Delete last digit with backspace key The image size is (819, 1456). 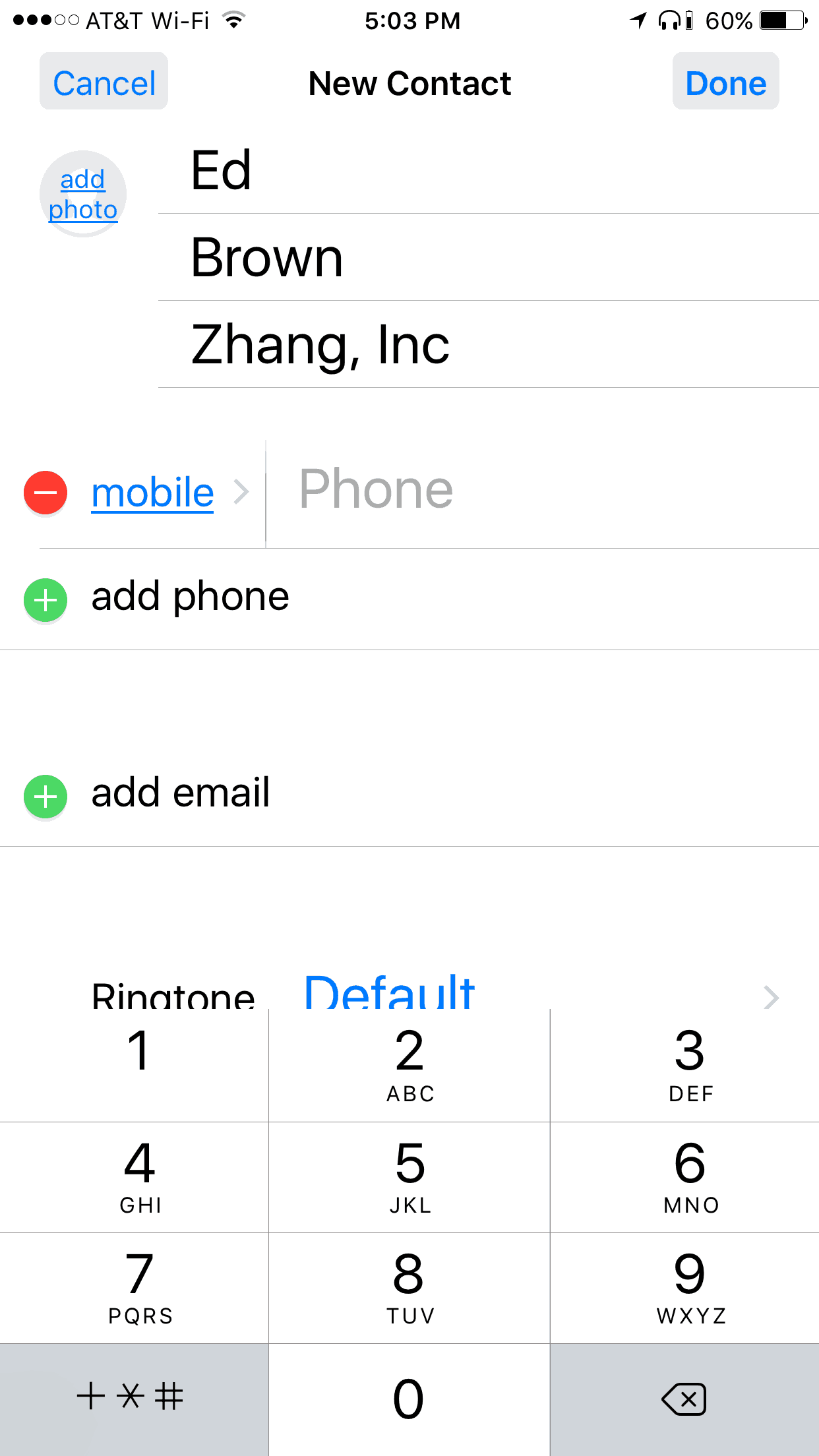684,1399
